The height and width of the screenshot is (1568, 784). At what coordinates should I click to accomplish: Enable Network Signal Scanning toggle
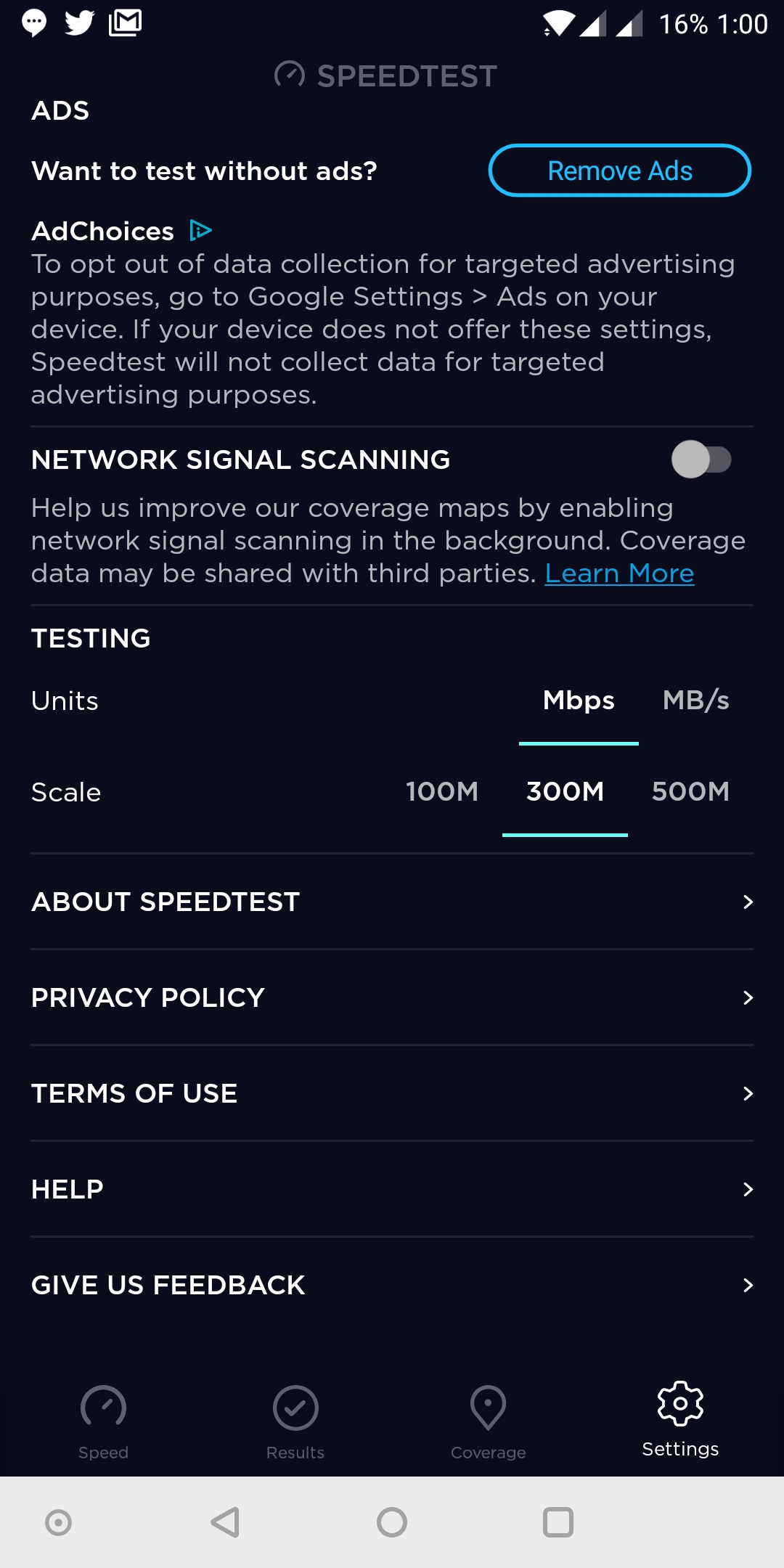(x=701, y=460)
